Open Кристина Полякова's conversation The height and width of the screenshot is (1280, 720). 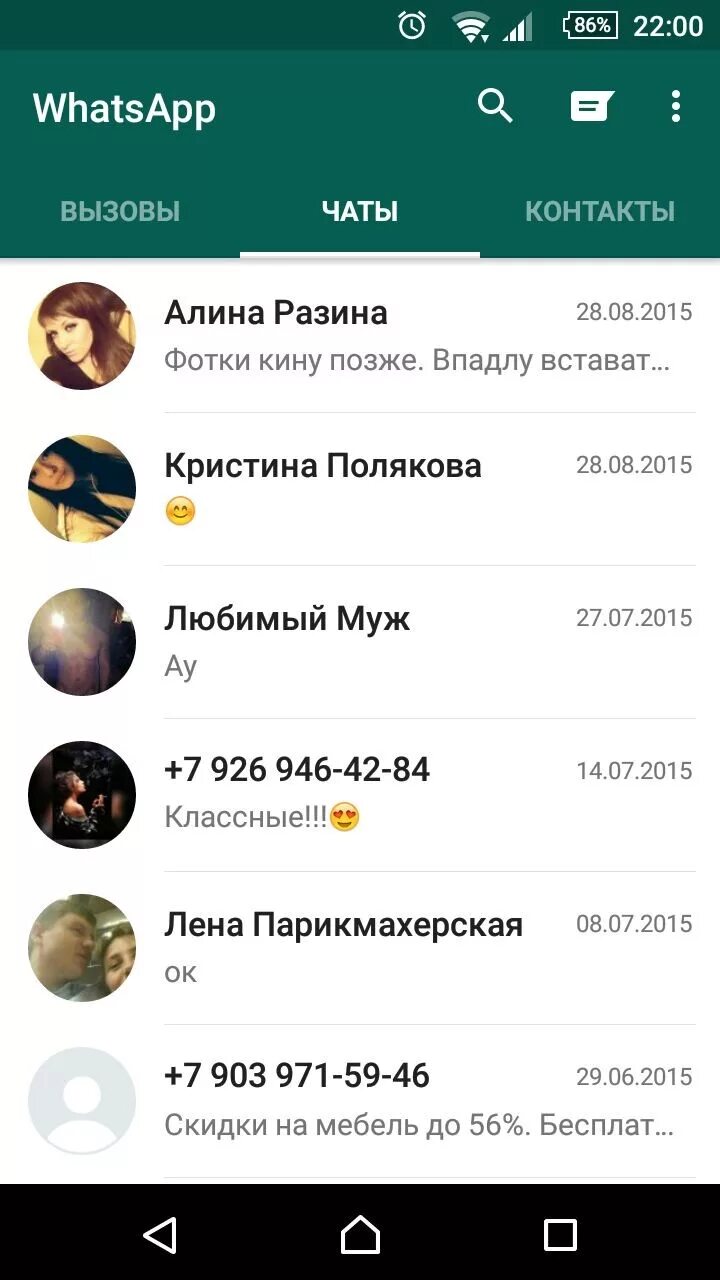(x=360, y=489)
